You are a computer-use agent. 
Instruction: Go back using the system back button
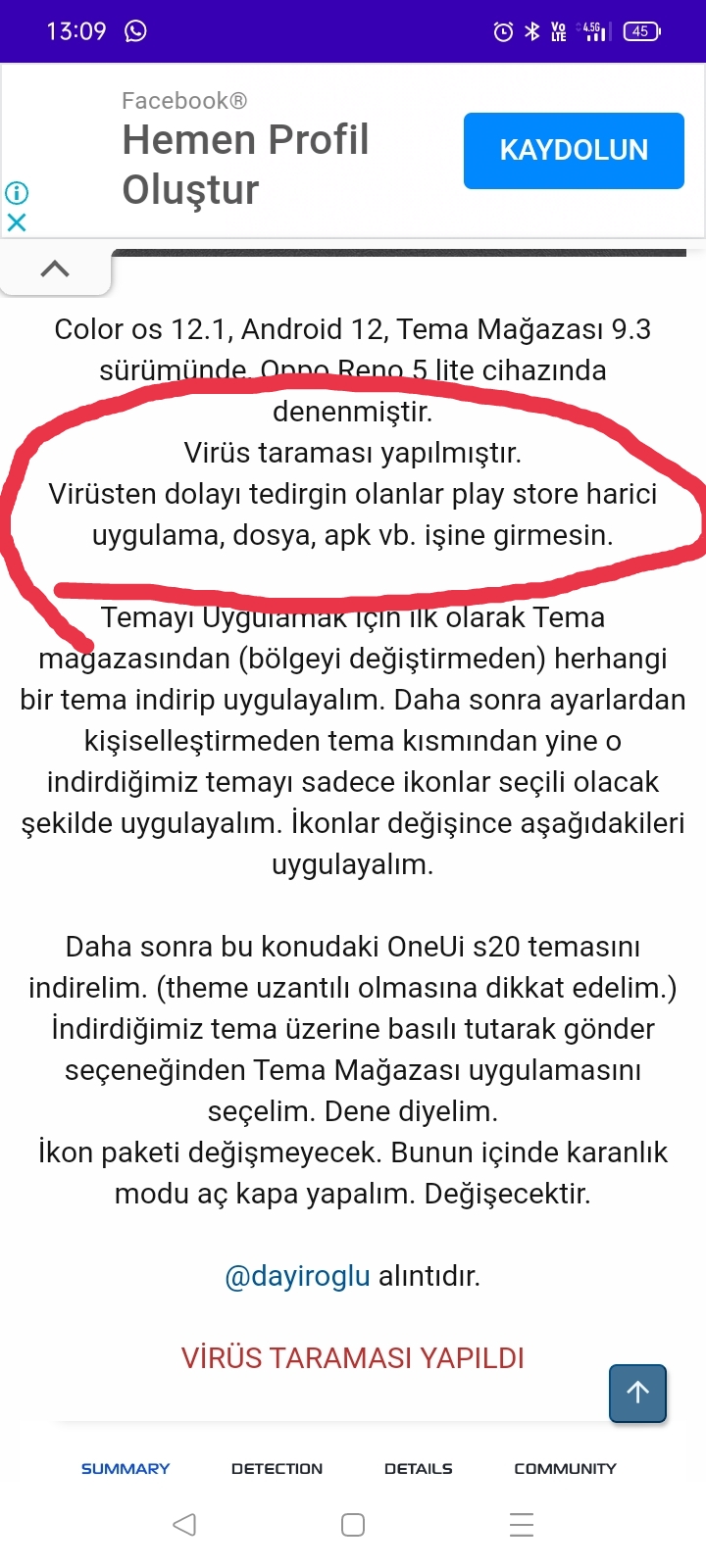click(x=184, y=1524)
